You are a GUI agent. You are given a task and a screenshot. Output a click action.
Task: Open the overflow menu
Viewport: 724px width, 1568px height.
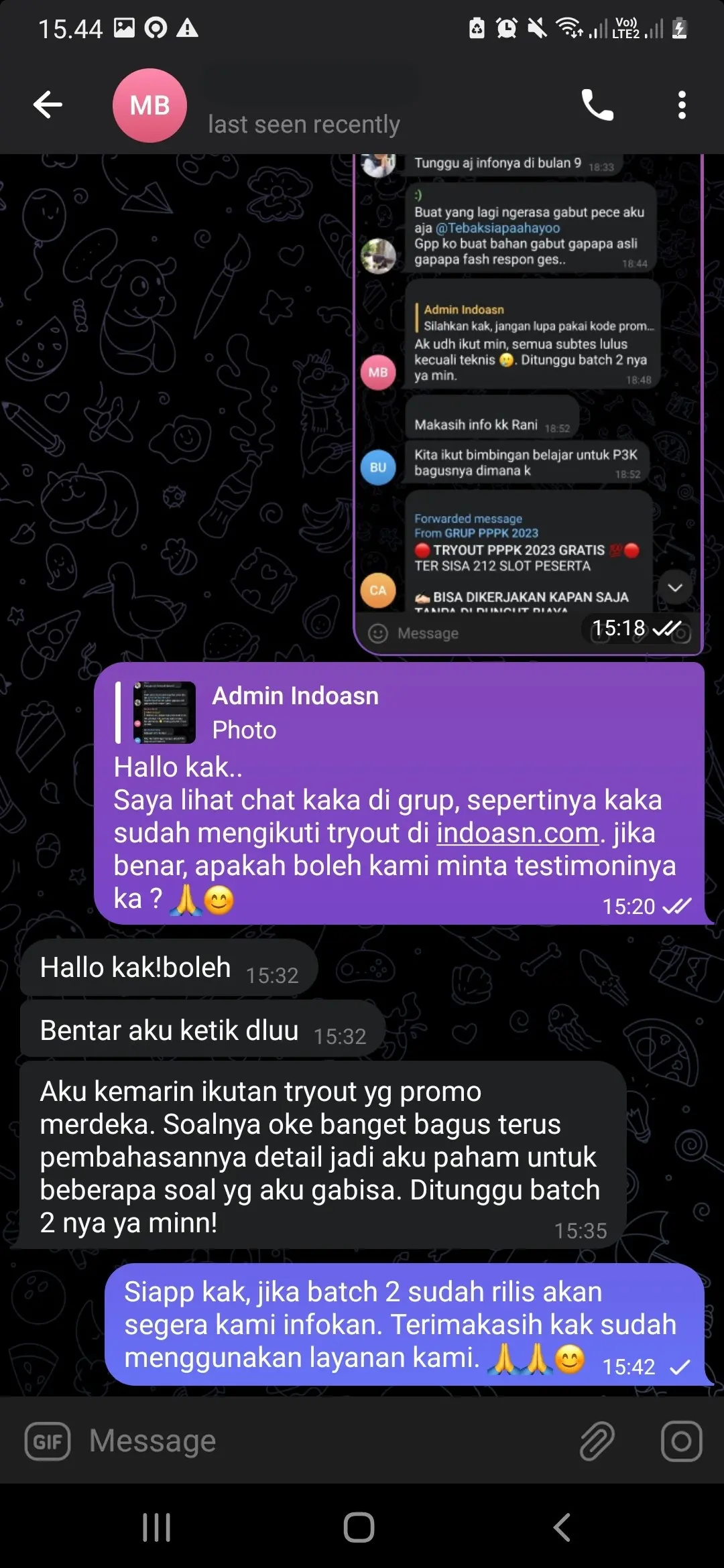682,105
